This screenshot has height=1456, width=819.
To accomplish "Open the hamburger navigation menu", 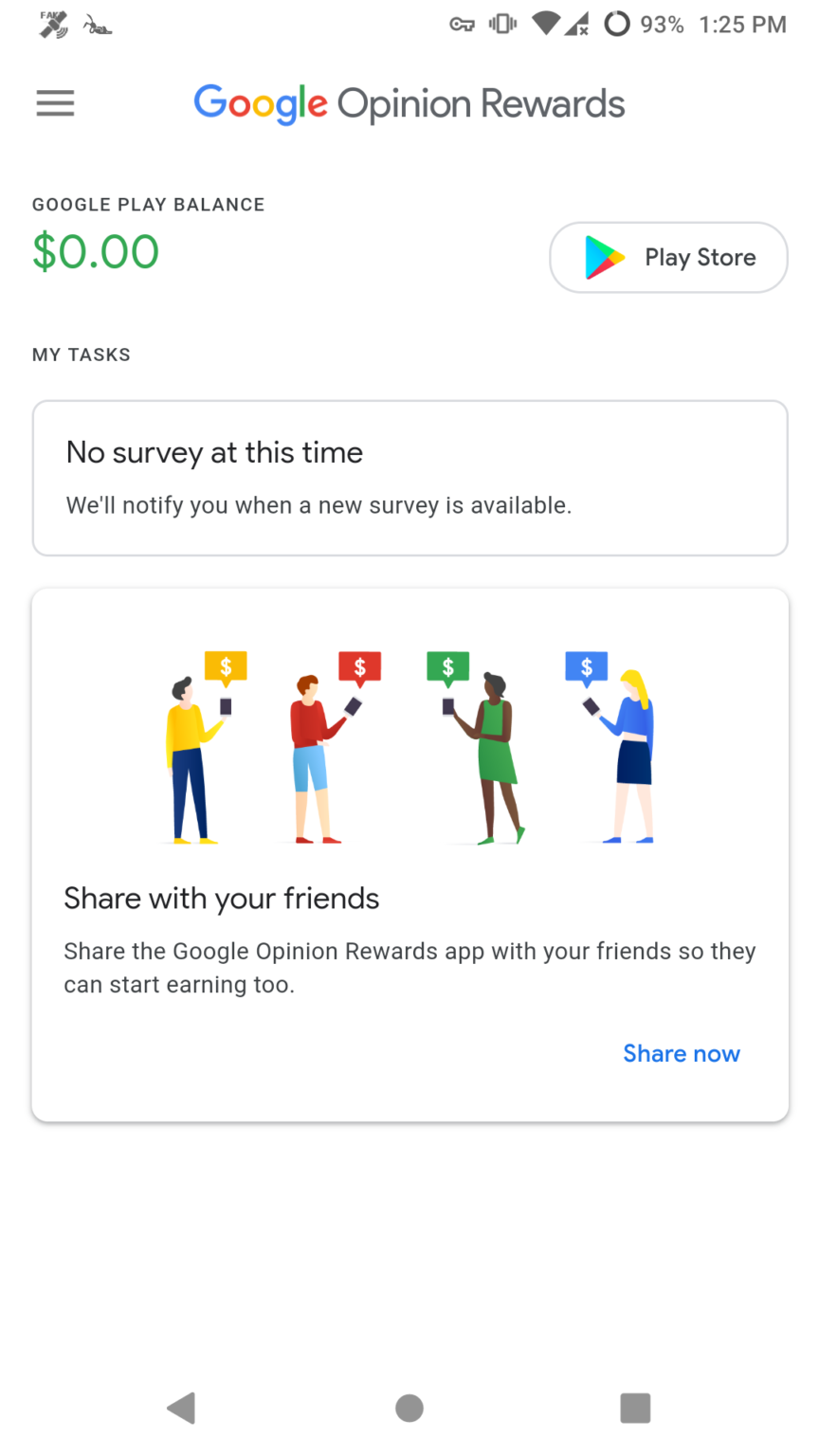I will [55, 103].
